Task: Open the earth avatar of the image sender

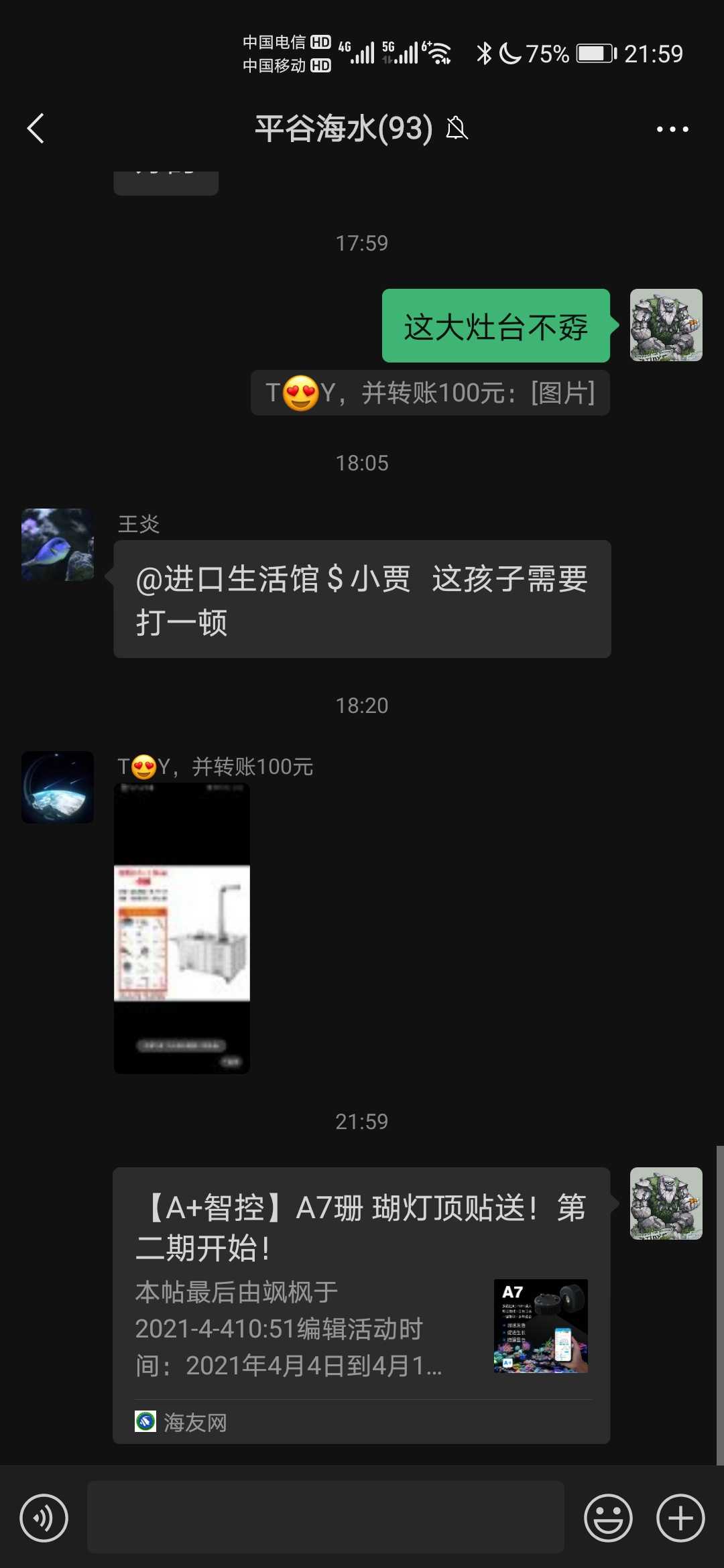Action: (58, 787)
